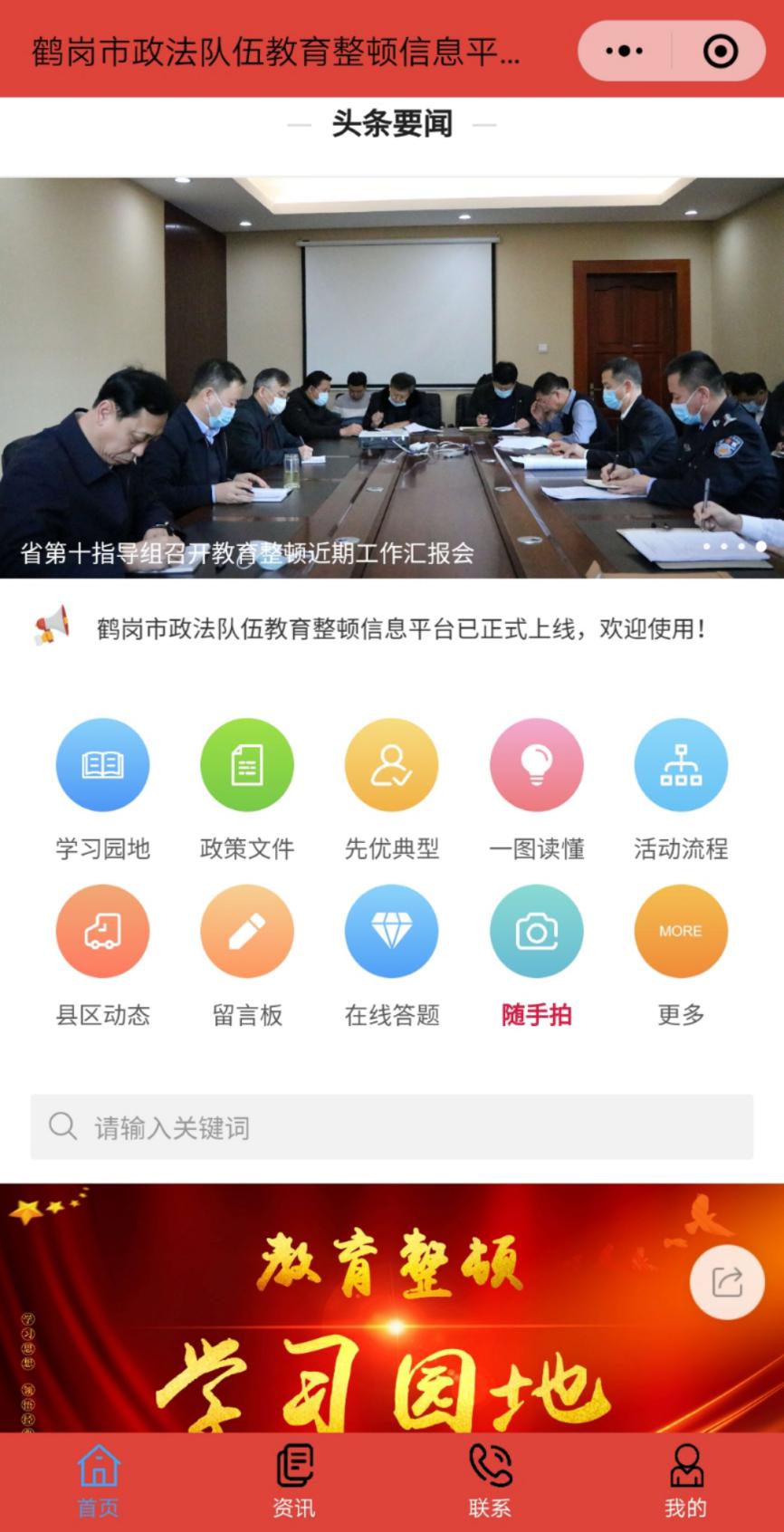Close the mini program via the circle icon

click(720, 52)
